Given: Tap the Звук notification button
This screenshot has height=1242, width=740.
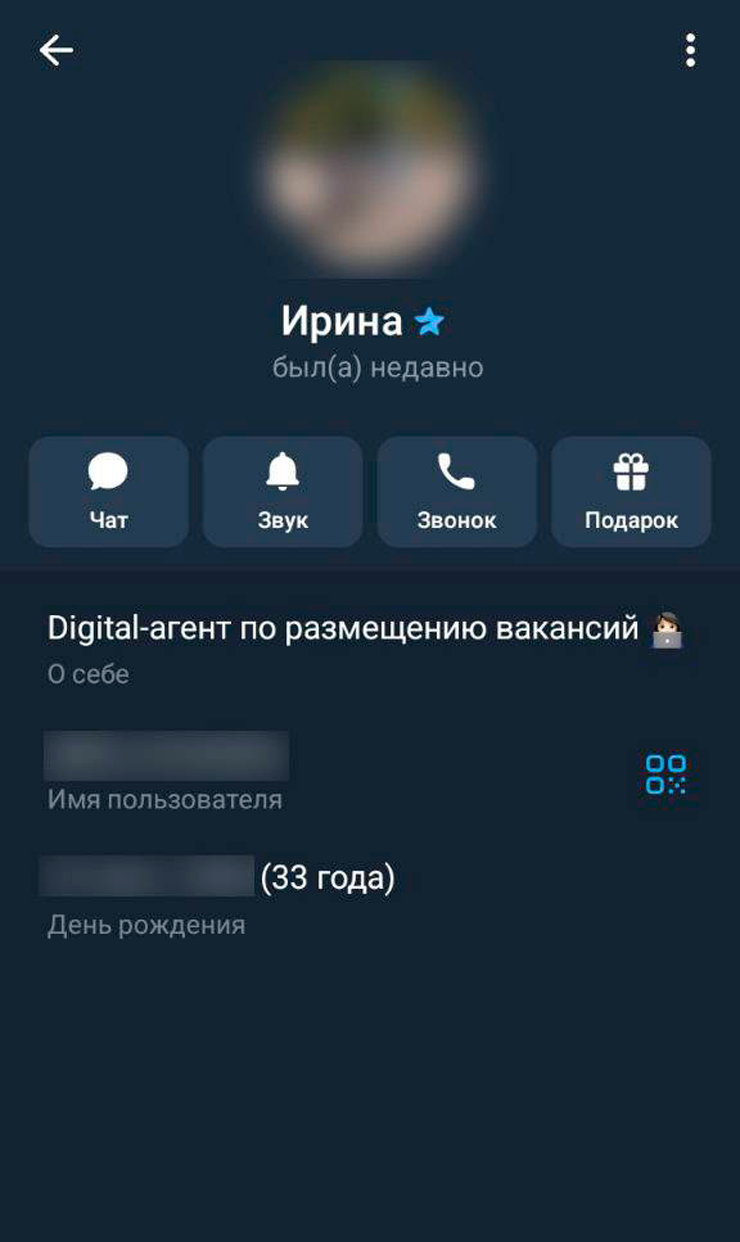Looking at the screenshot, I should click(x=282, y=492).
